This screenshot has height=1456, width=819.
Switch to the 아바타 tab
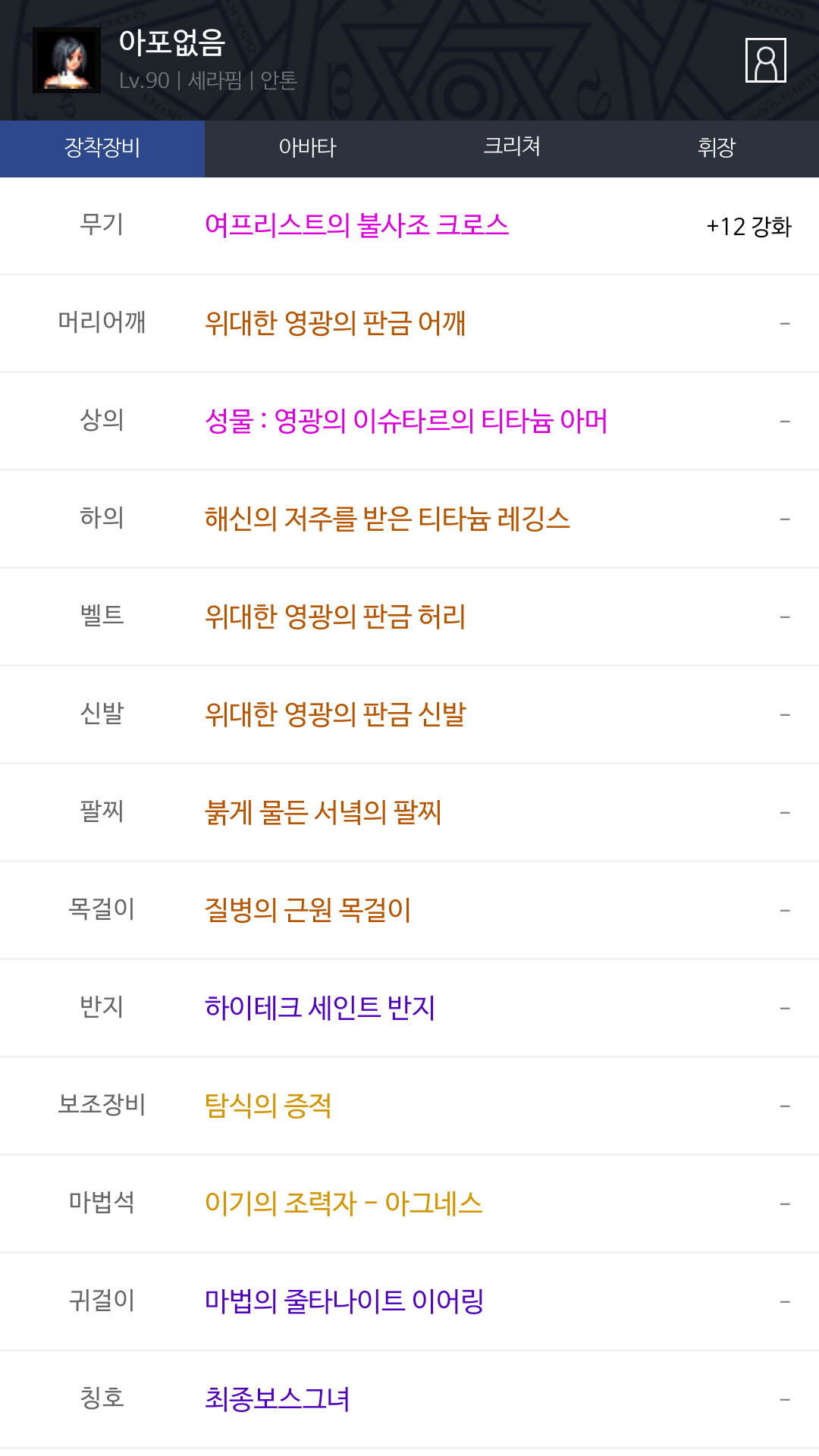click(x=307, y=148)
